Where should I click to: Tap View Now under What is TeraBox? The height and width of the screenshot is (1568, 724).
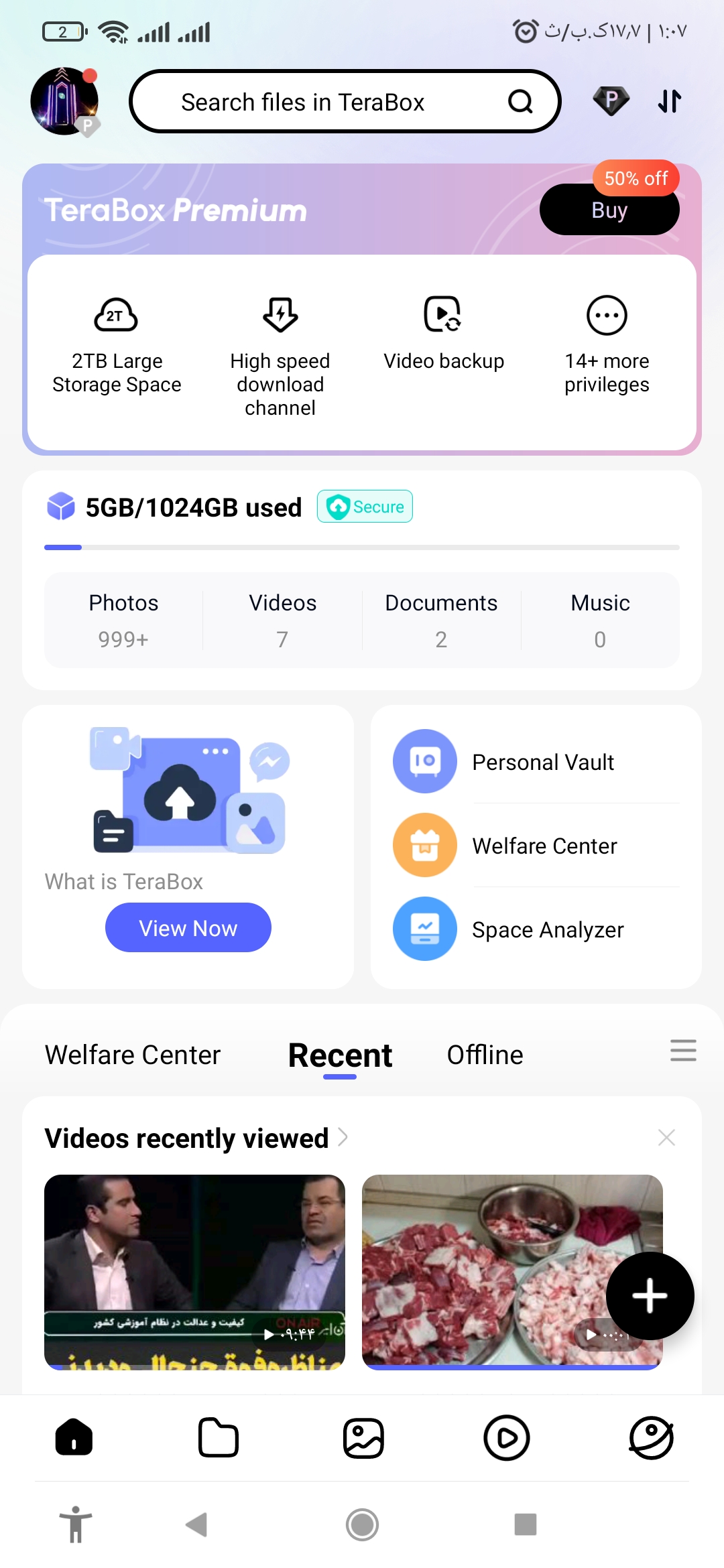coord(188,928)
